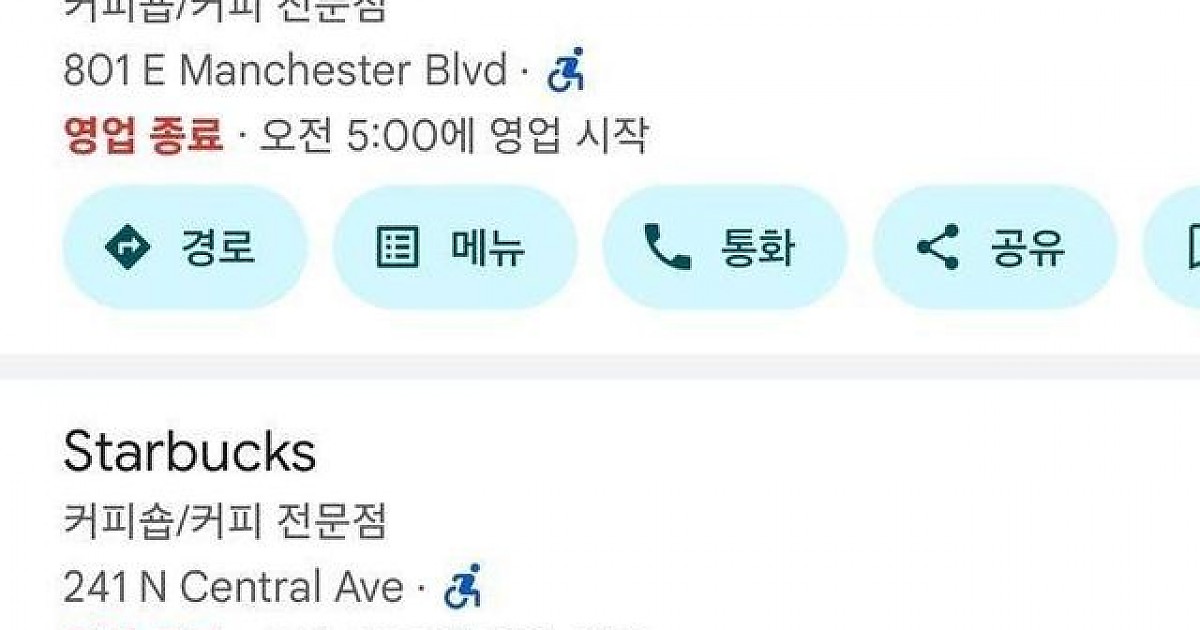Open the 801 E Manchester Blvd listing
1200x630 pixels.
(285, 72)
